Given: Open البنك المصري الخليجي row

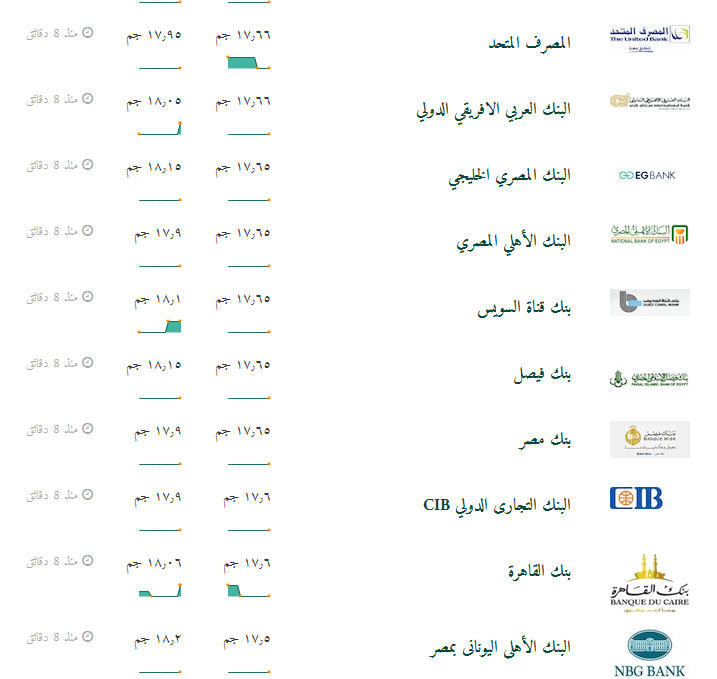Looking at the screenshot, I should pos(510,176).
